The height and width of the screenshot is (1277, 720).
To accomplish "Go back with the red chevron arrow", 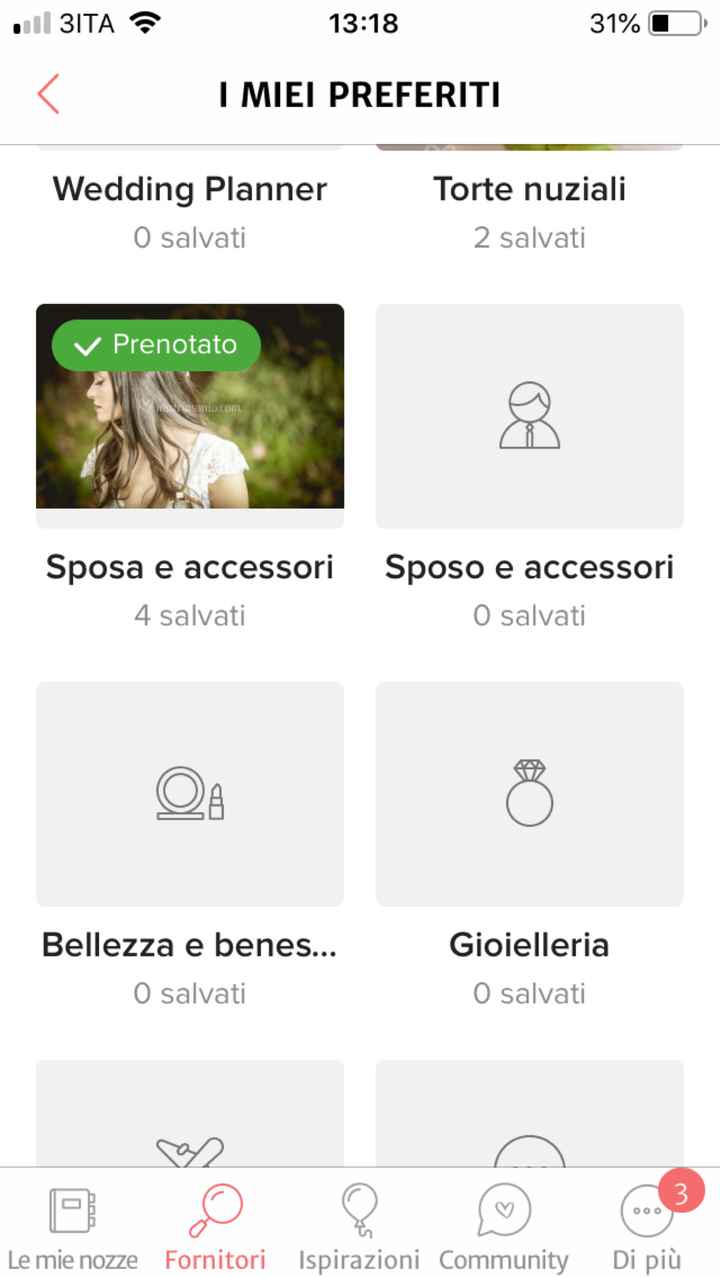I will 47,93.
